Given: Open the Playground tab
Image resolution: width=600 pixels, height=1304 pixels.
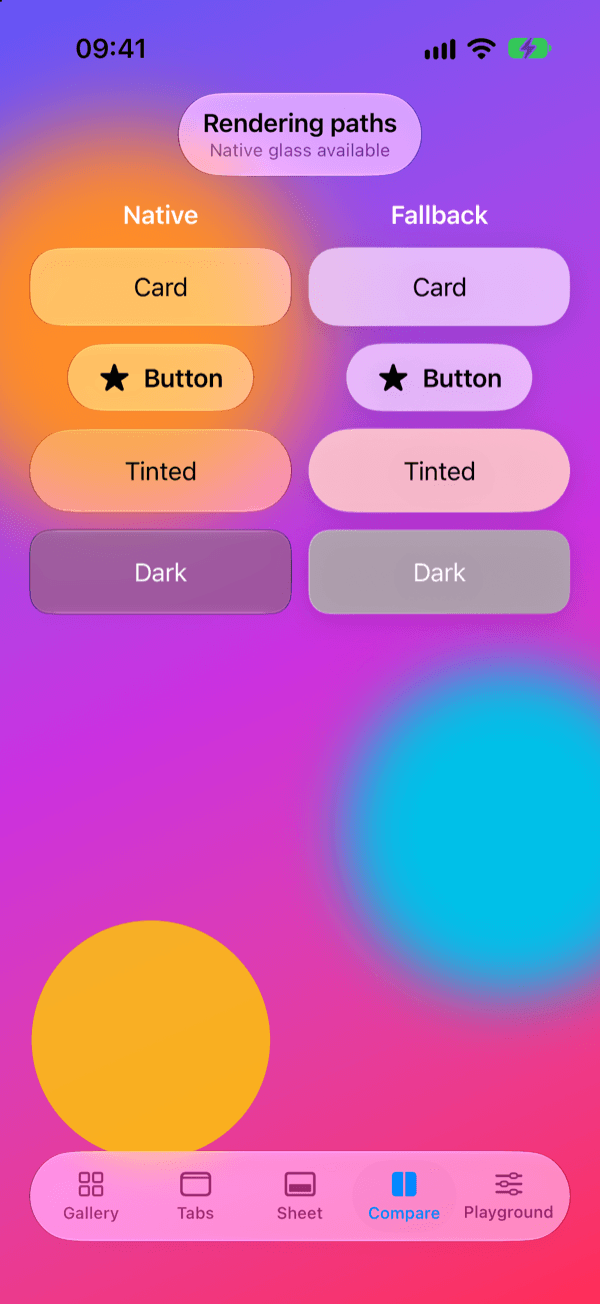Looking at the screenshot, I should coord(508,1196).
